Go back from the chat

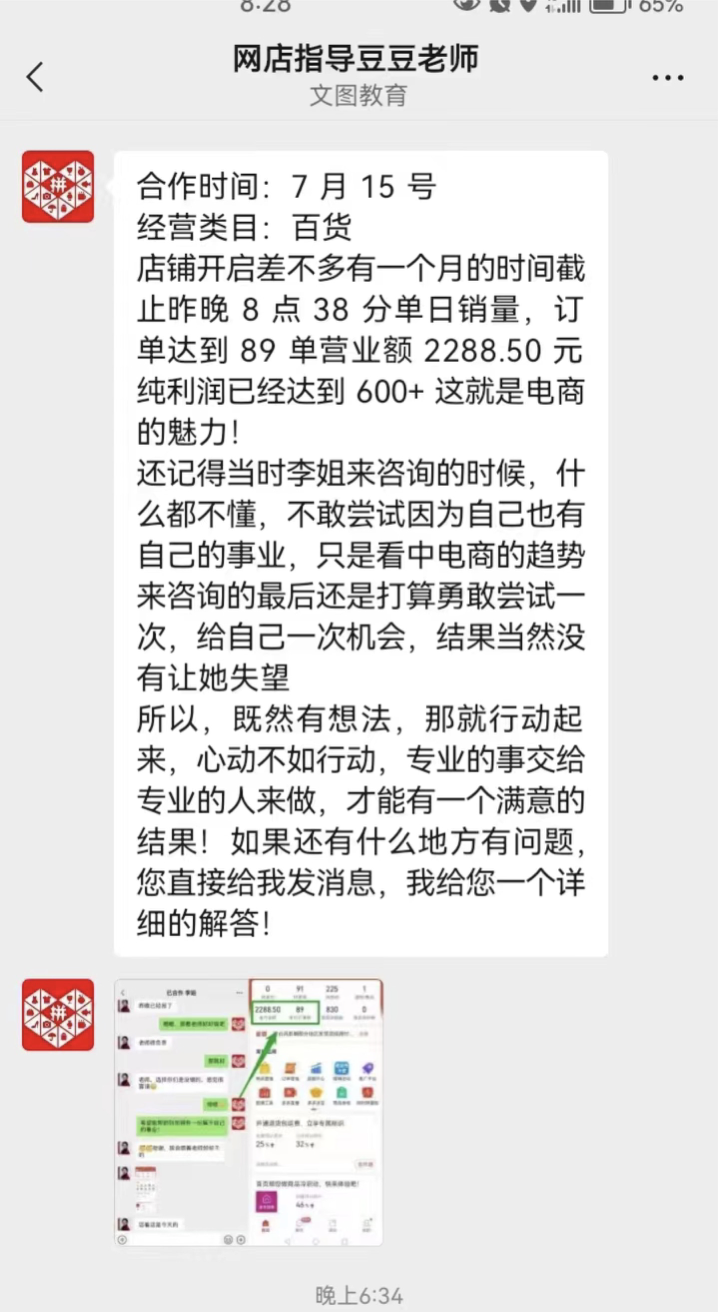(36, 77)
